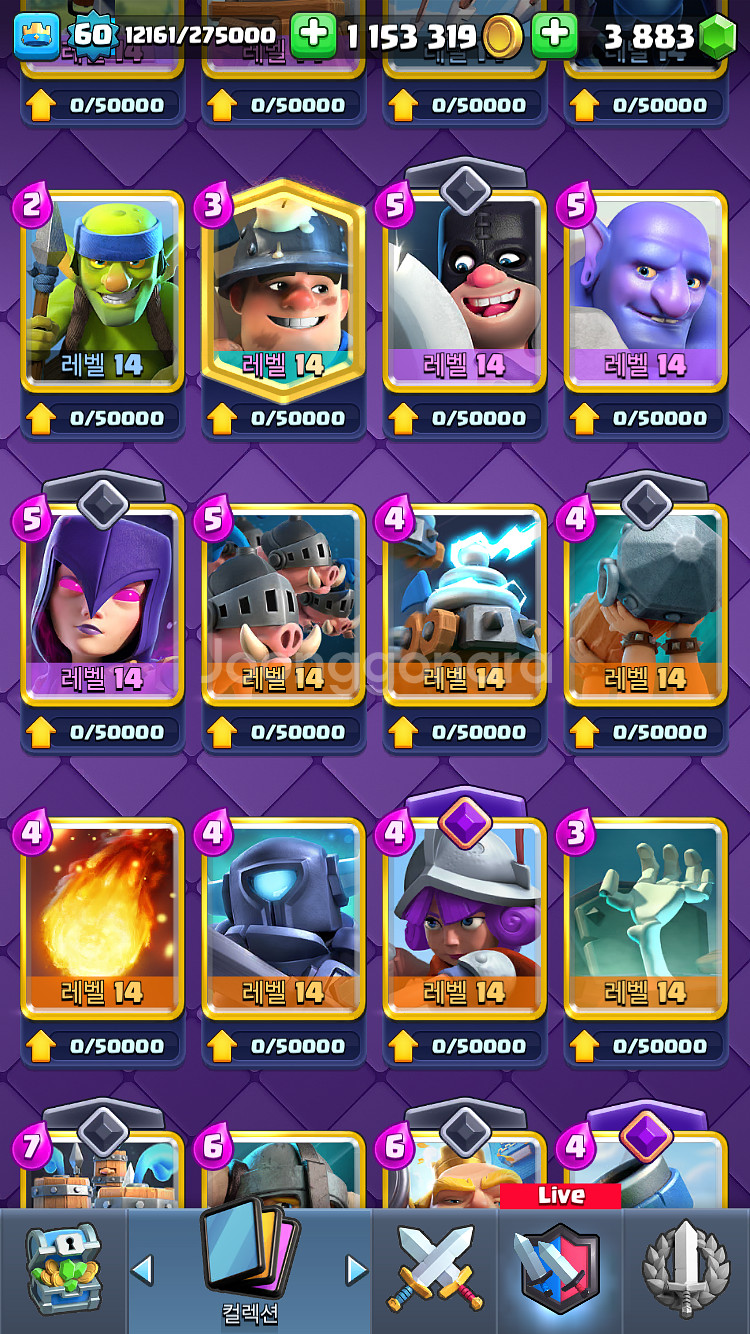Tap the left arrow beside 컬렉션
This screenshot has height=1334, width=750.
(142, 1270)
